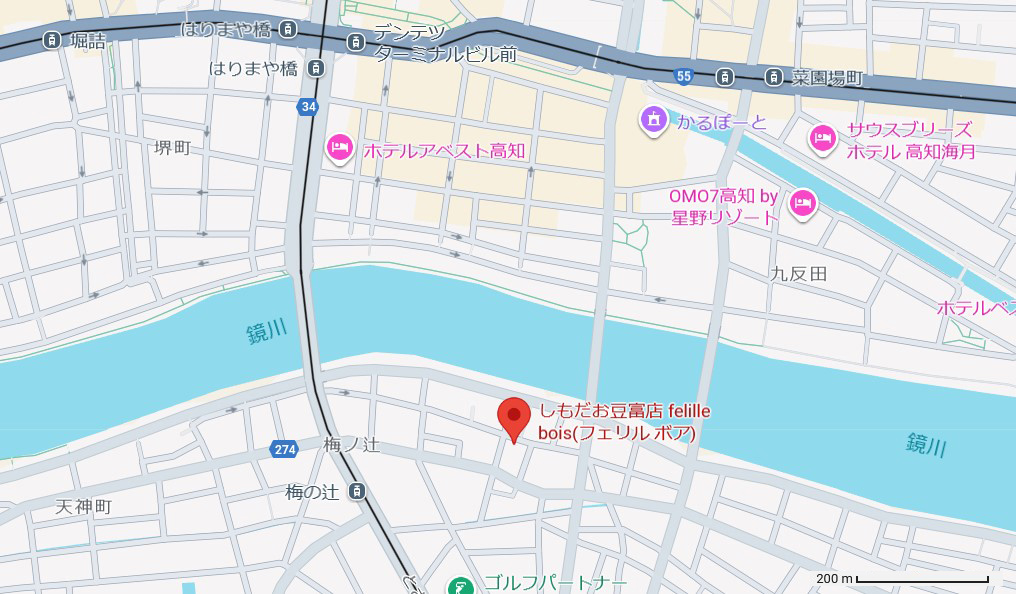1016x594 pixels.
Task: Tap the デンテツターミナルビル前 tram stop
Action: [x=355, y=41]
